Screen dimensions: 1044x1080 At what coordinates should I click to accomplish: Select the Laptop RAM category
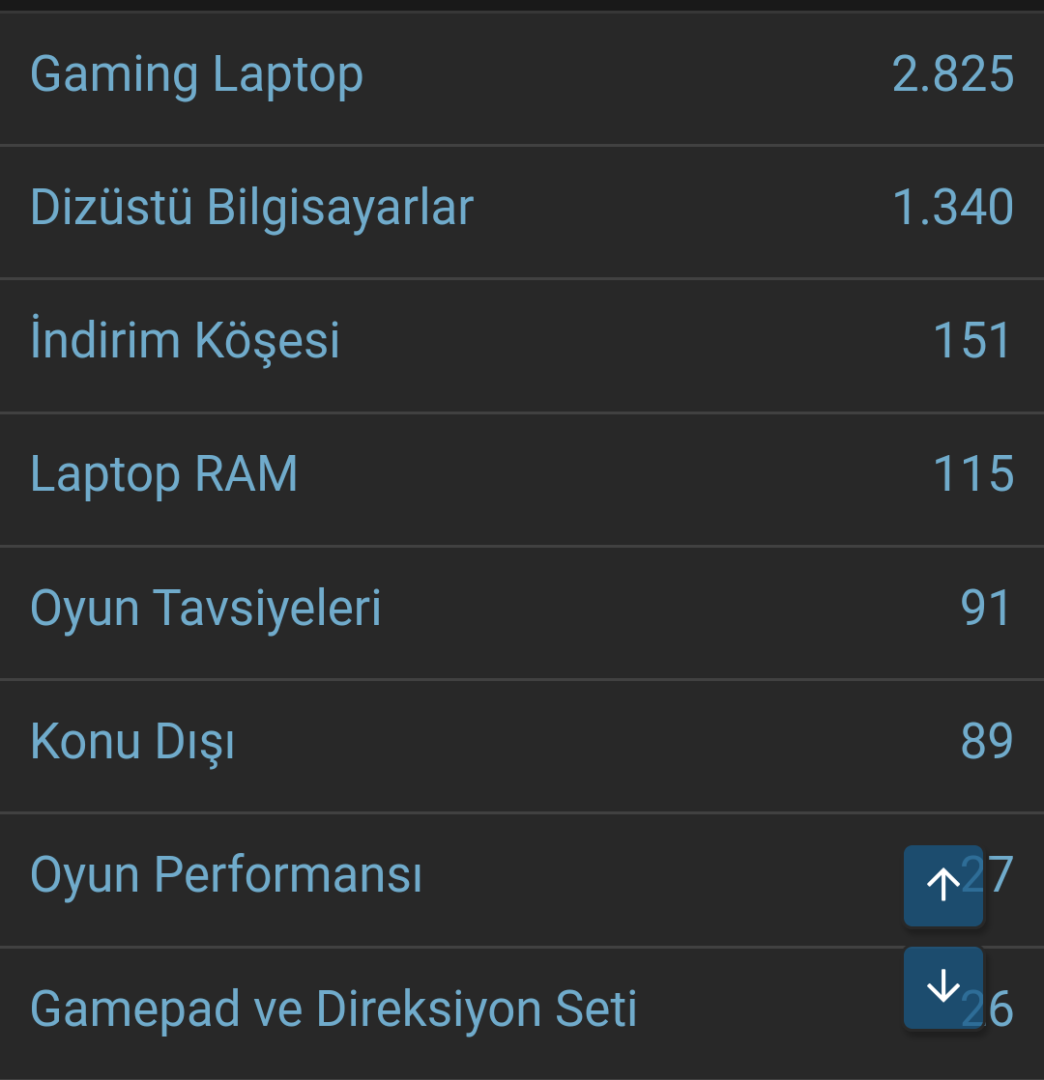tap(164, 475)
